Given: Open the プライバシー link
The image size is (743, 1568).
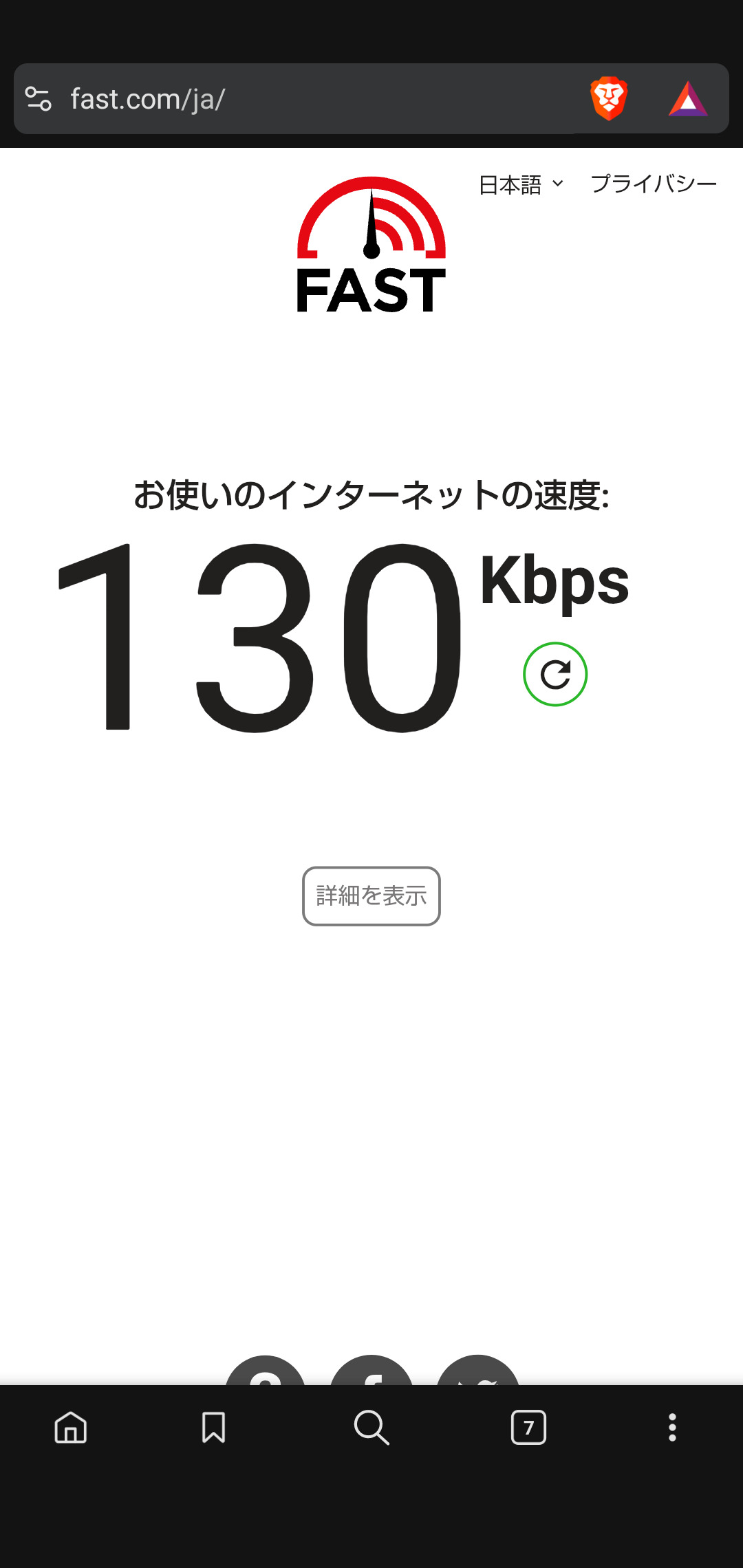Looking at the screenshot, I should pyautogui.click(x=654, y=184).
